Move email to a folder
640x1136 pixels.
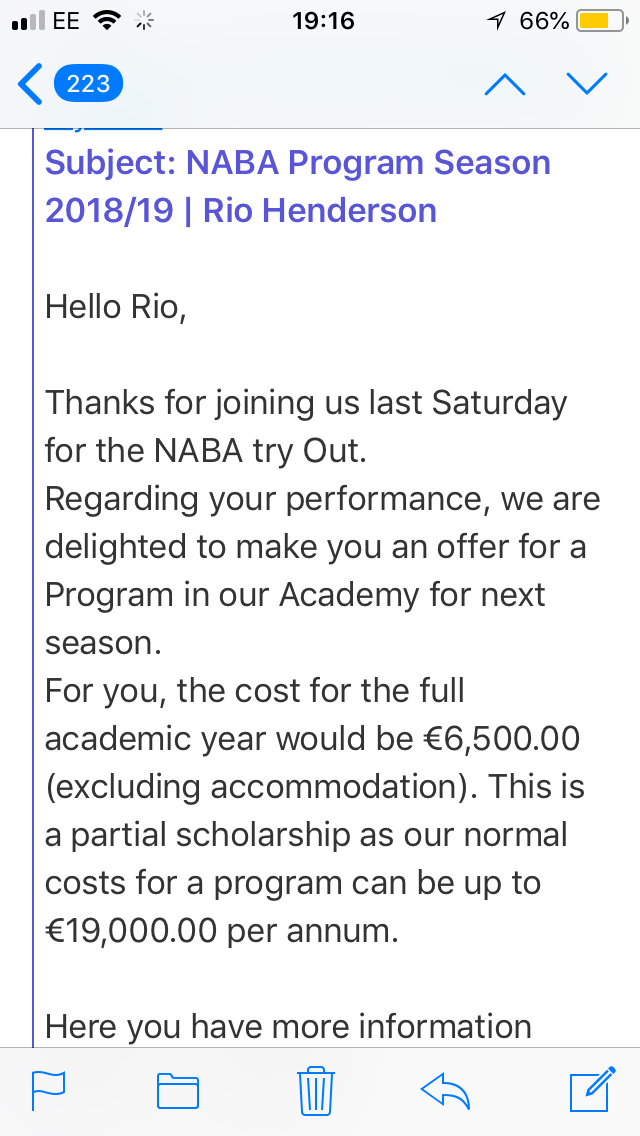click(x=178, y=1091)
